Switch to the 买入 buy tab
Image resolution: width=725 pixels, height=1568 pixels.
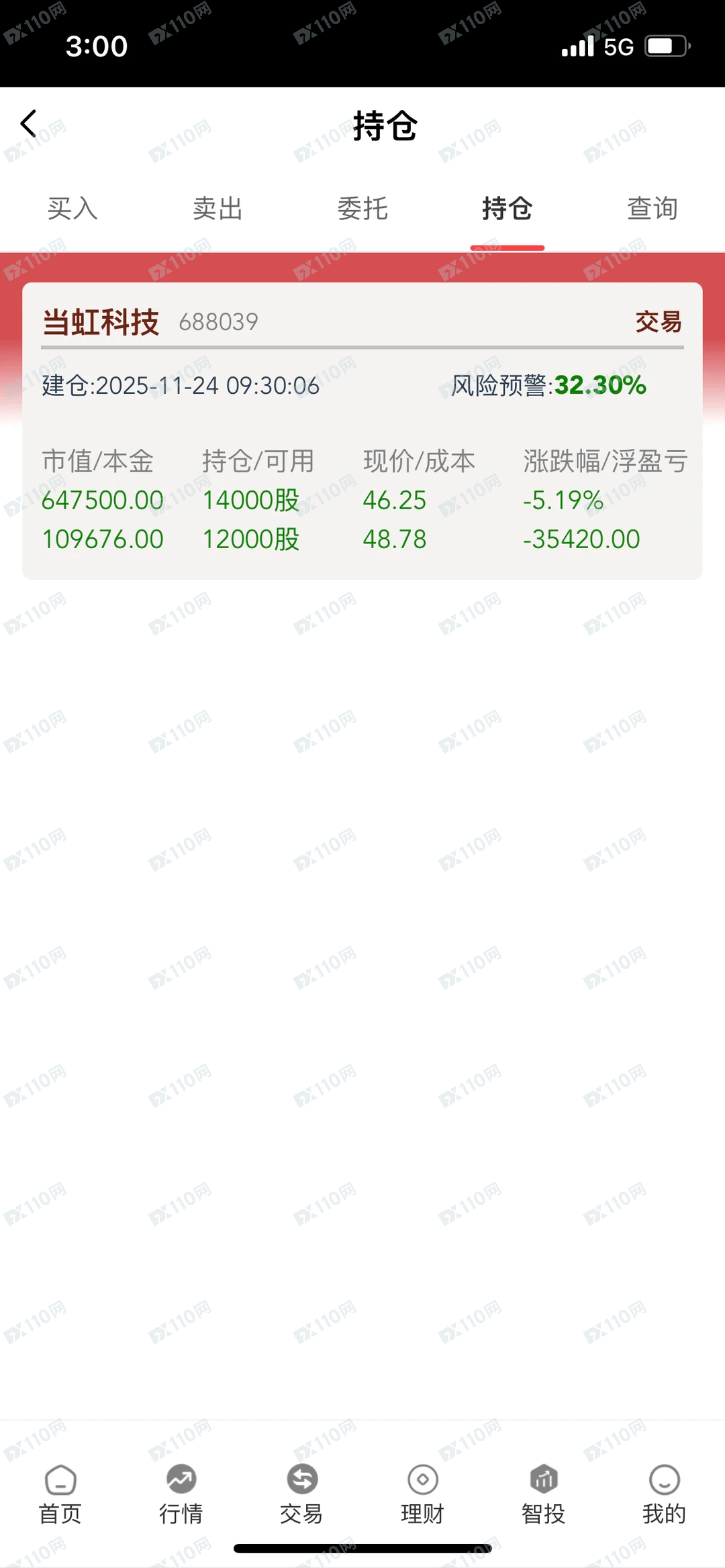tap(72, 209)
